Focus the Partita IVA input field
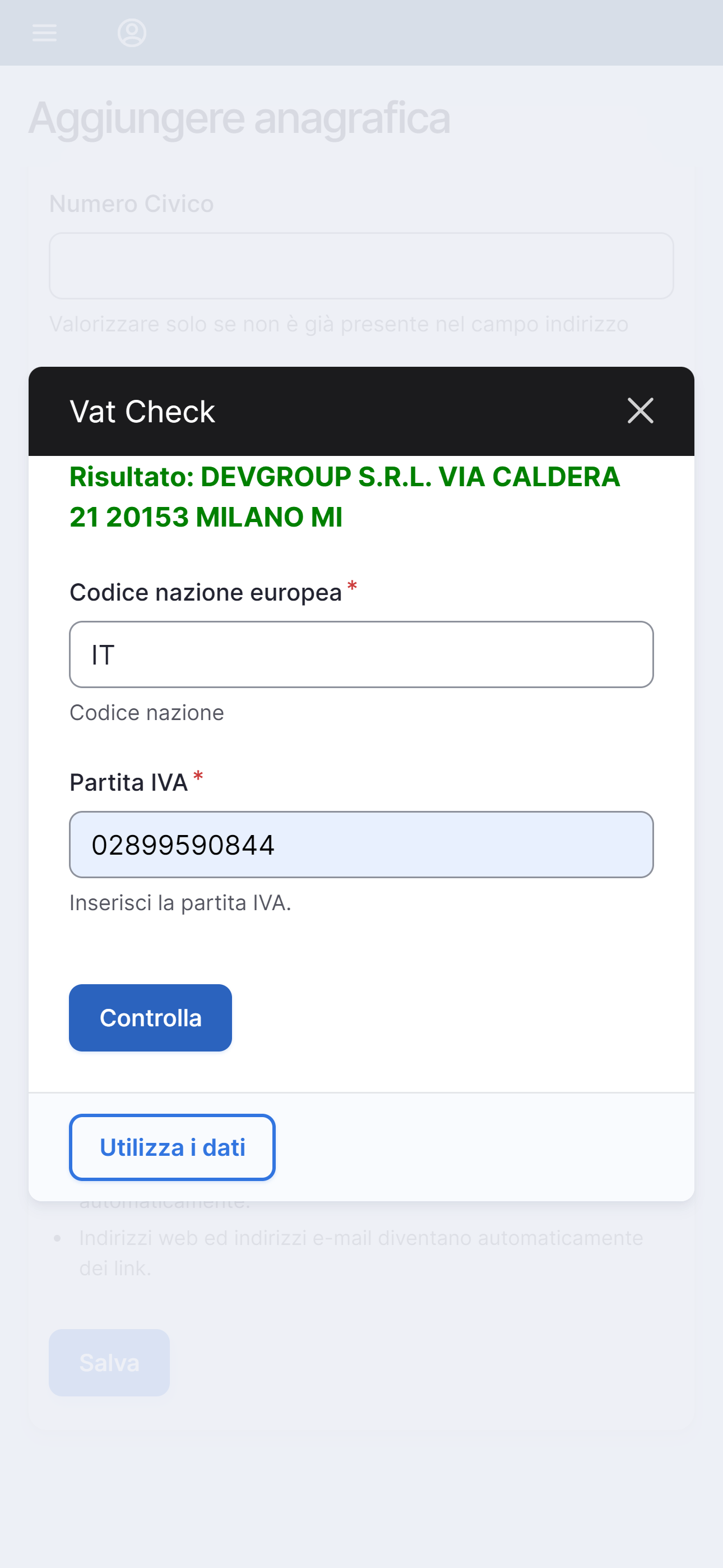723x1568 pixels. [361, 844]
